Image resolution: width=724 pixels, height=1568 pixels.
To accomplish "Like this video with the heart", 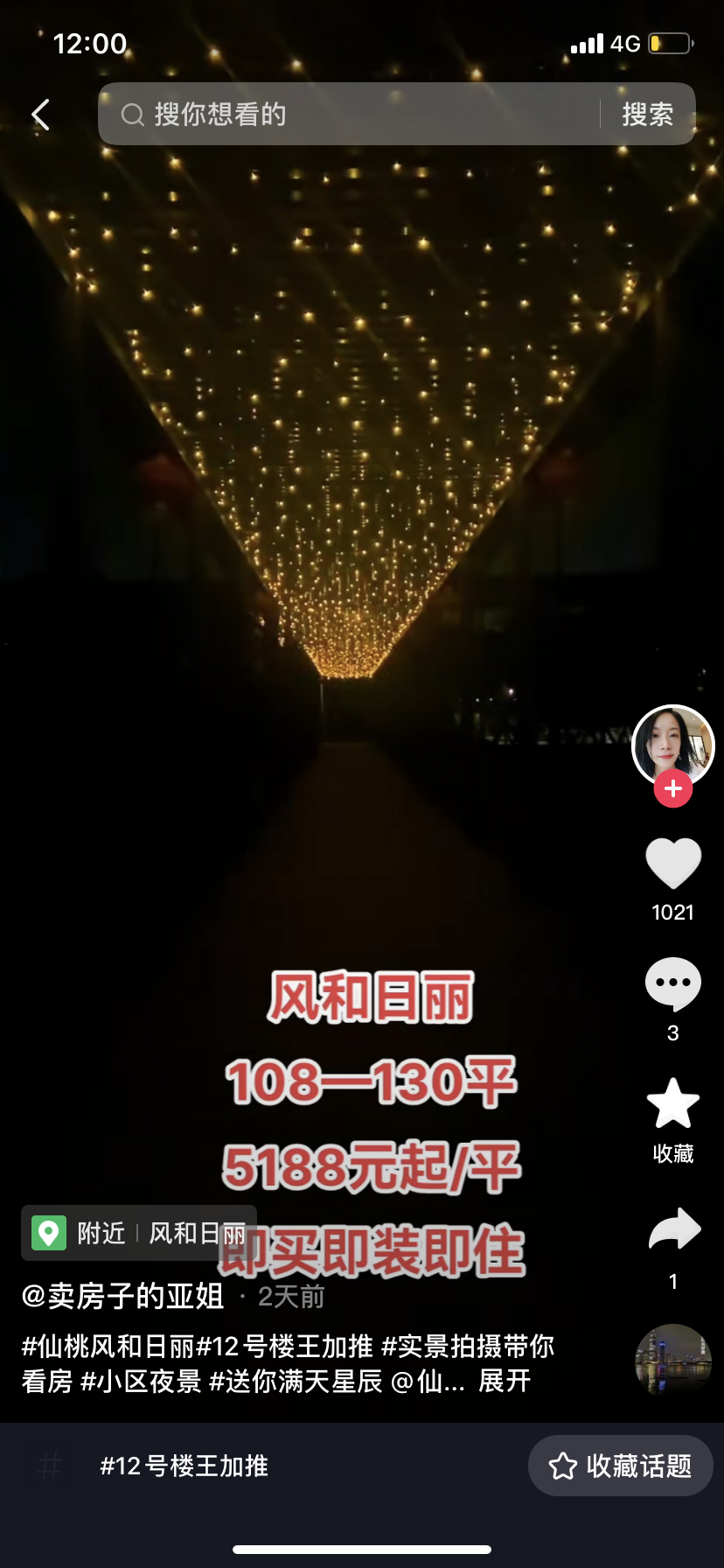I will click(x=672, y=864).
